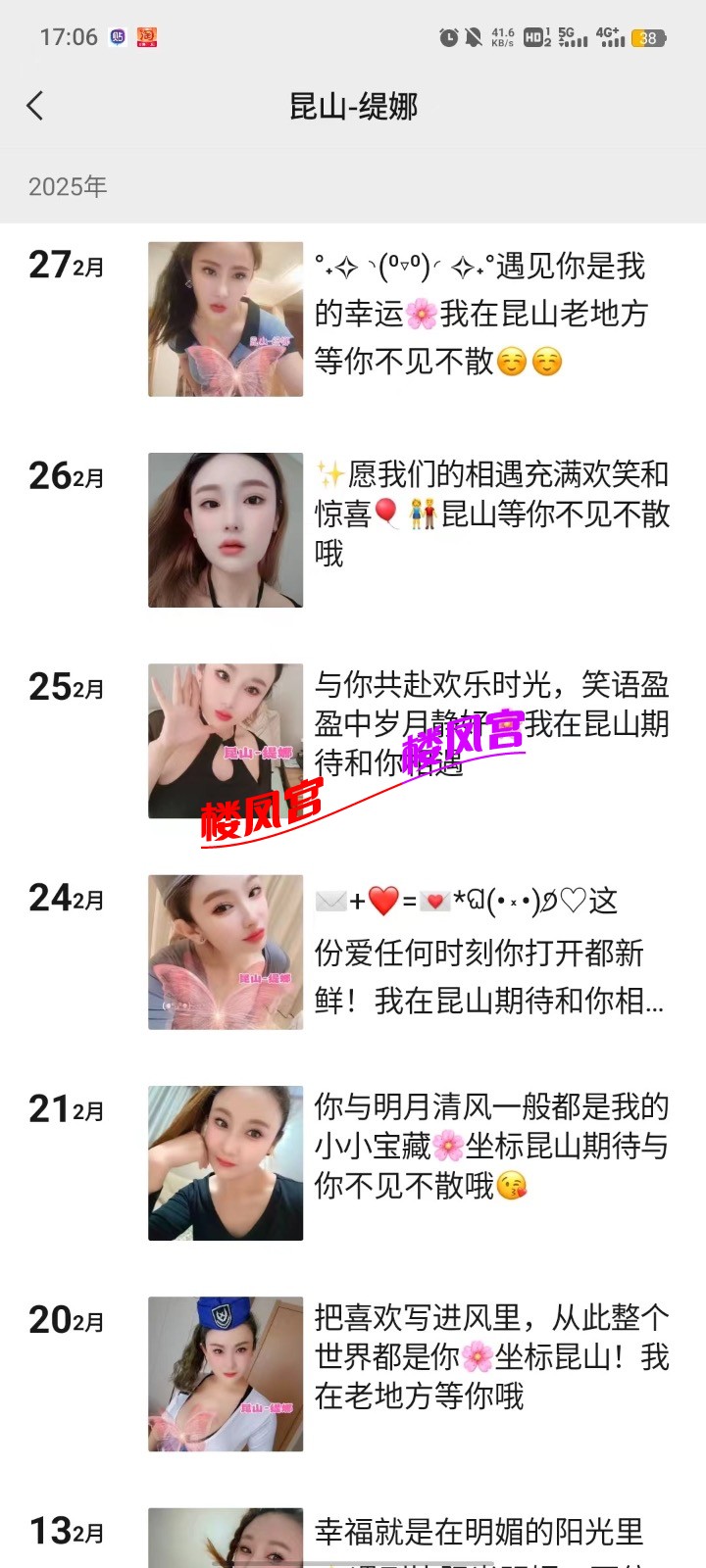
Task: Open the 25 Feb post photo
Action: pos(226,741)
